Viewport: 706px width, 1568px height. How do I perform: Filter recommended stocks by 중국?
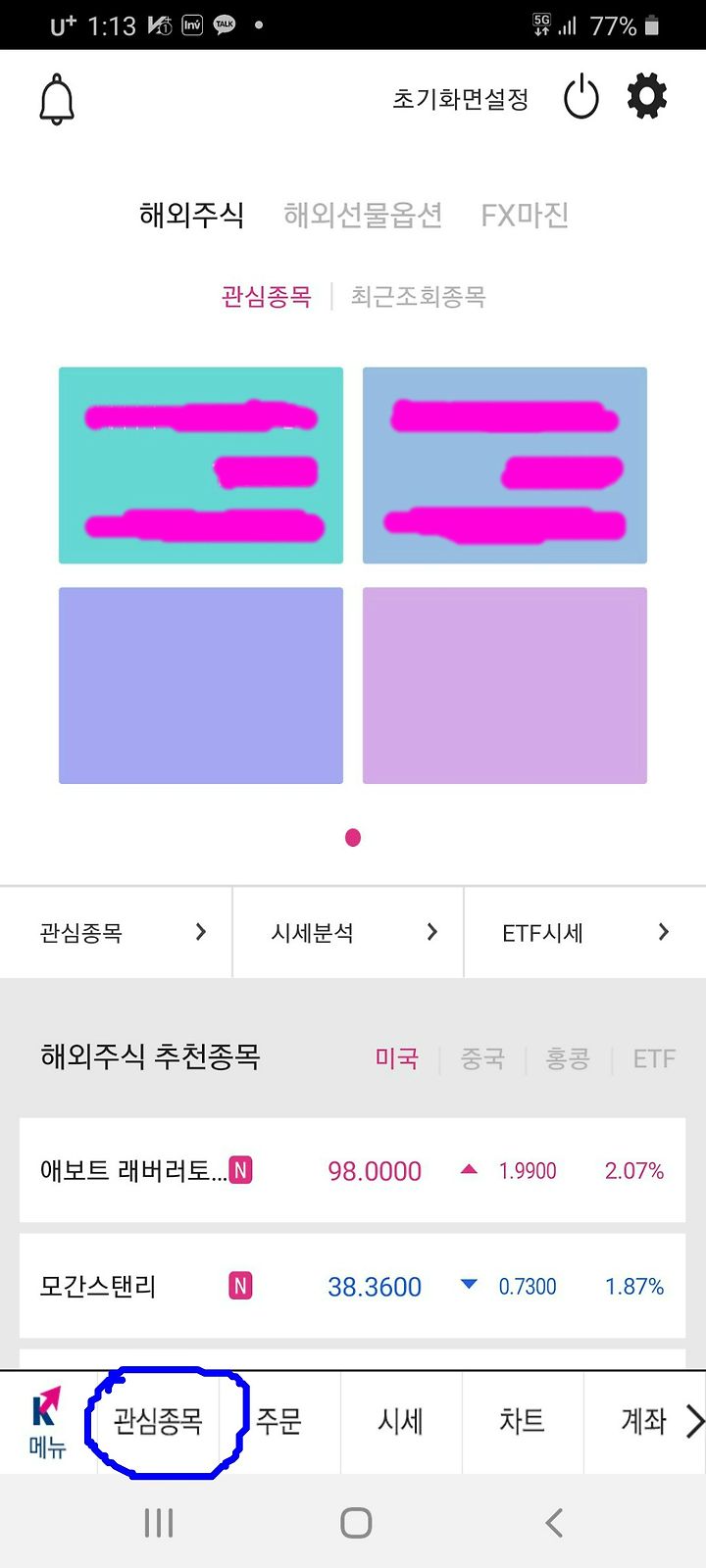point(482,1058)
